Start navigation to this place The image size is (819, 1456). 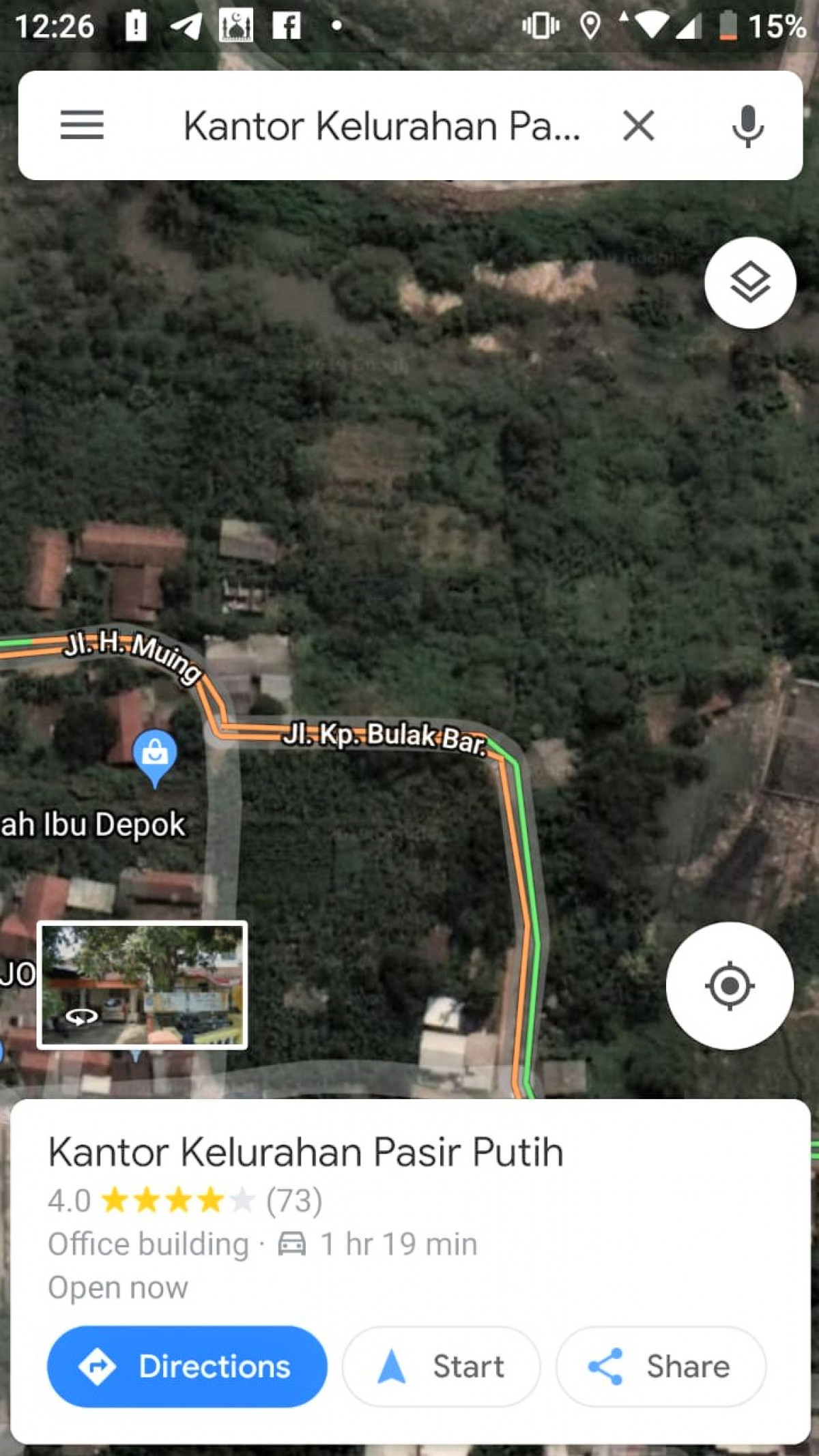click(441, 1367)
